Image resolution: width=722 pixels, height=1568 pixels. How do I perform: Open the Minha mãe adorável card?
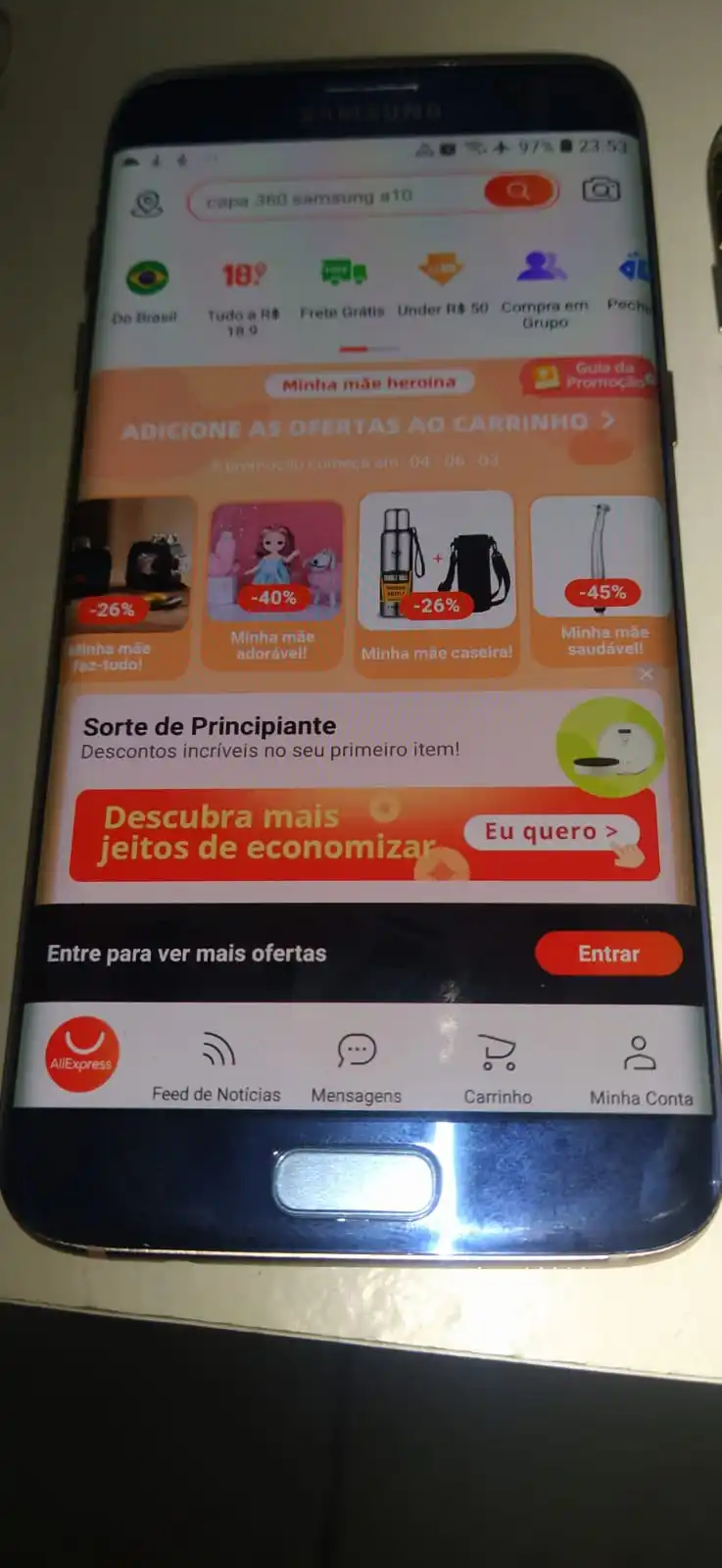pyautogui.click(x=273, y=580)
